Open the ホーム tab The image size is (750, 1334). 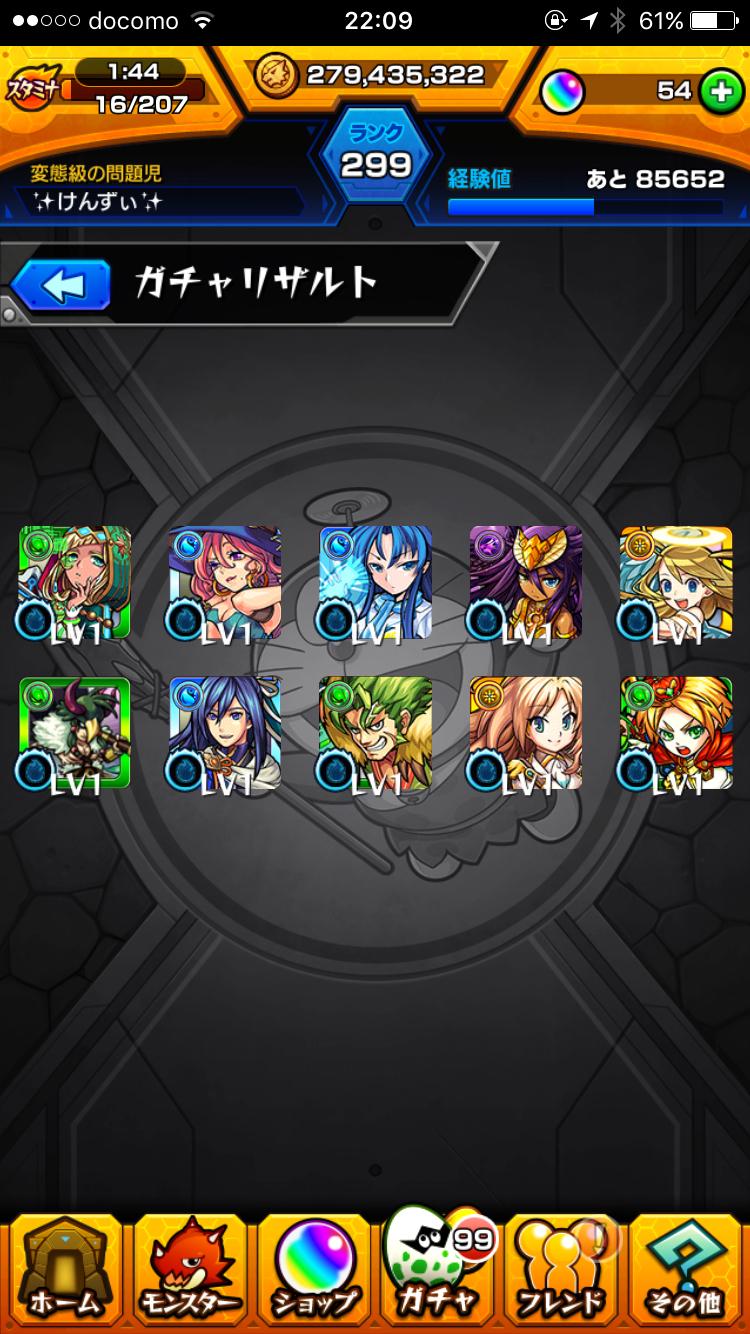click(x=63, y=1268)
